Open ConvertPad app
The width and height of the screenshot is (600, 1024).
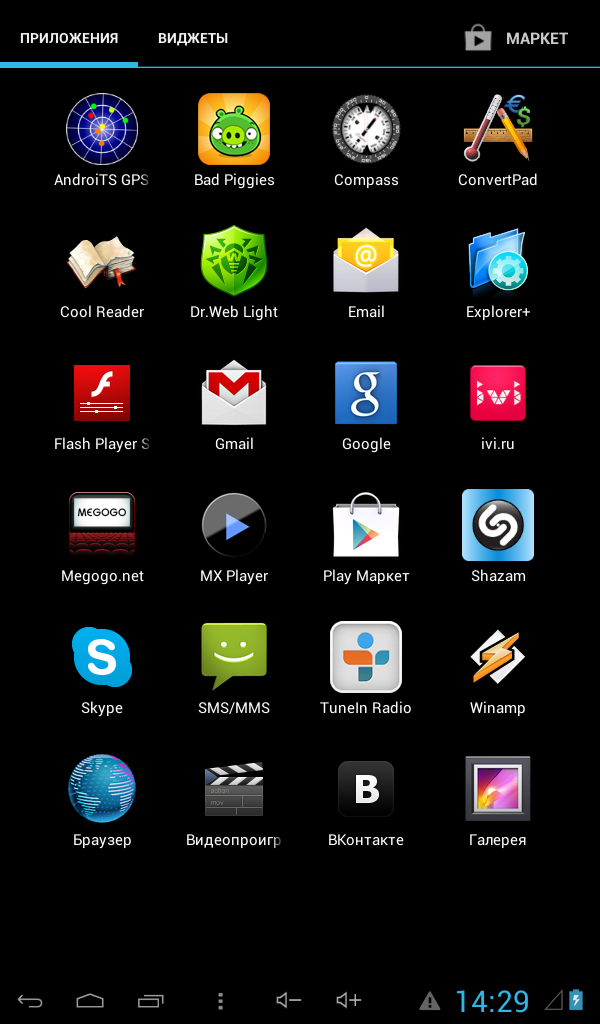(x=498, y=130)
